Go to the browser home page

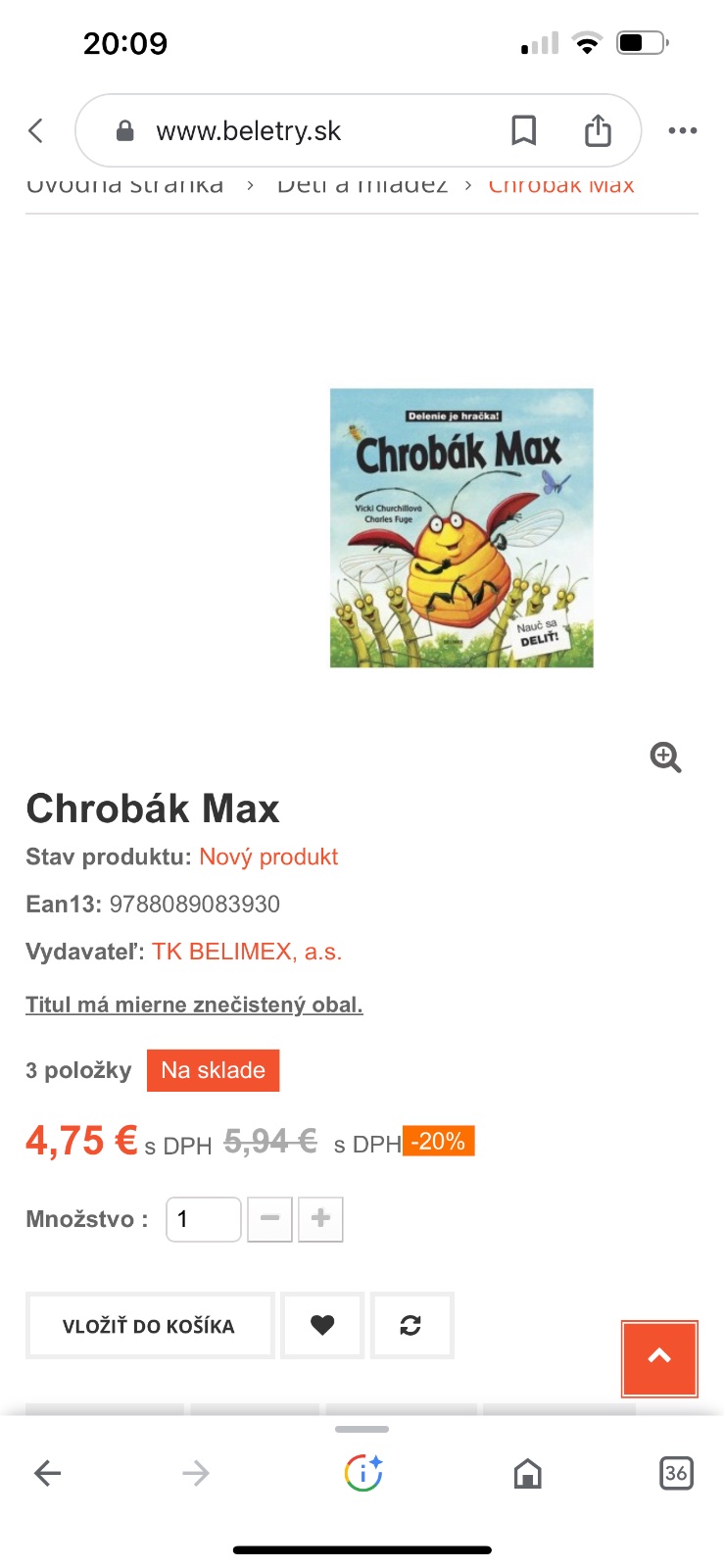click(527, 1473)
